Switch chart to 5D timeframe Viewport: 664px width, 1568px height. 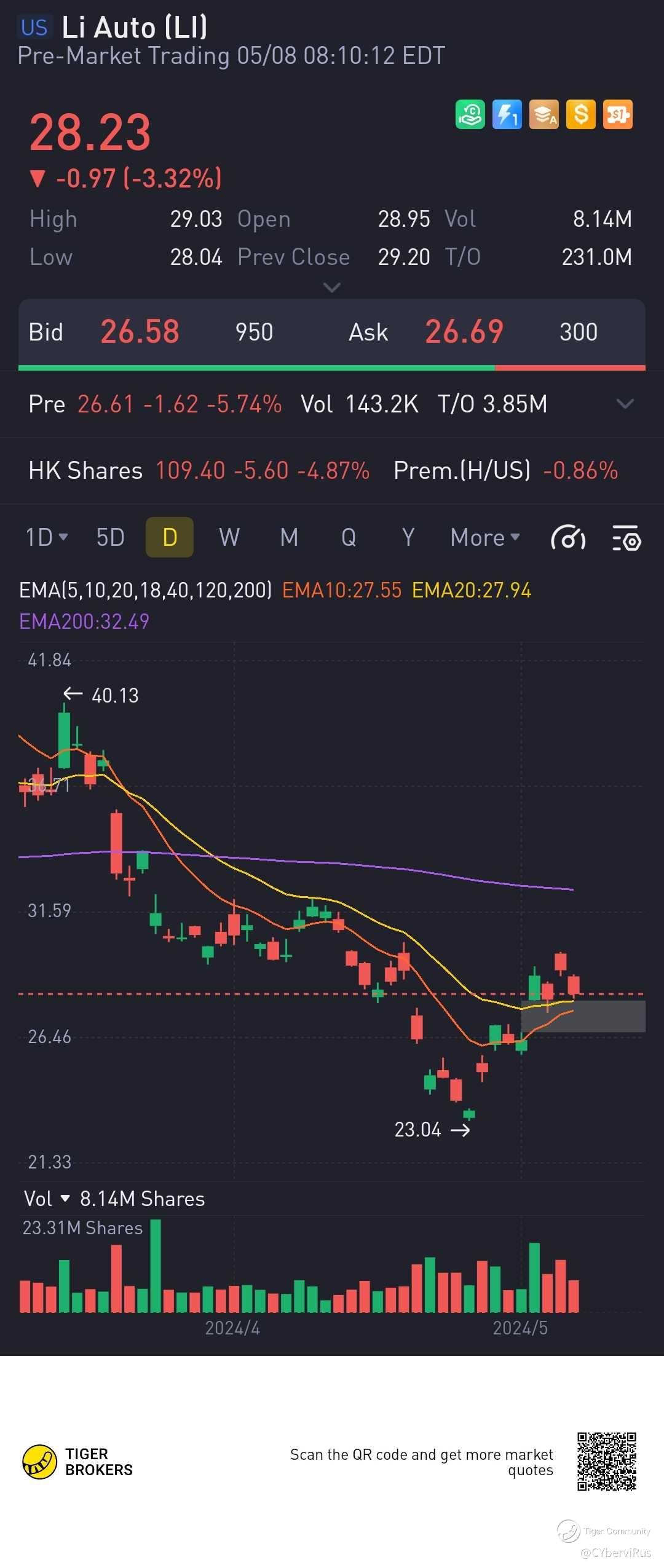111,538
